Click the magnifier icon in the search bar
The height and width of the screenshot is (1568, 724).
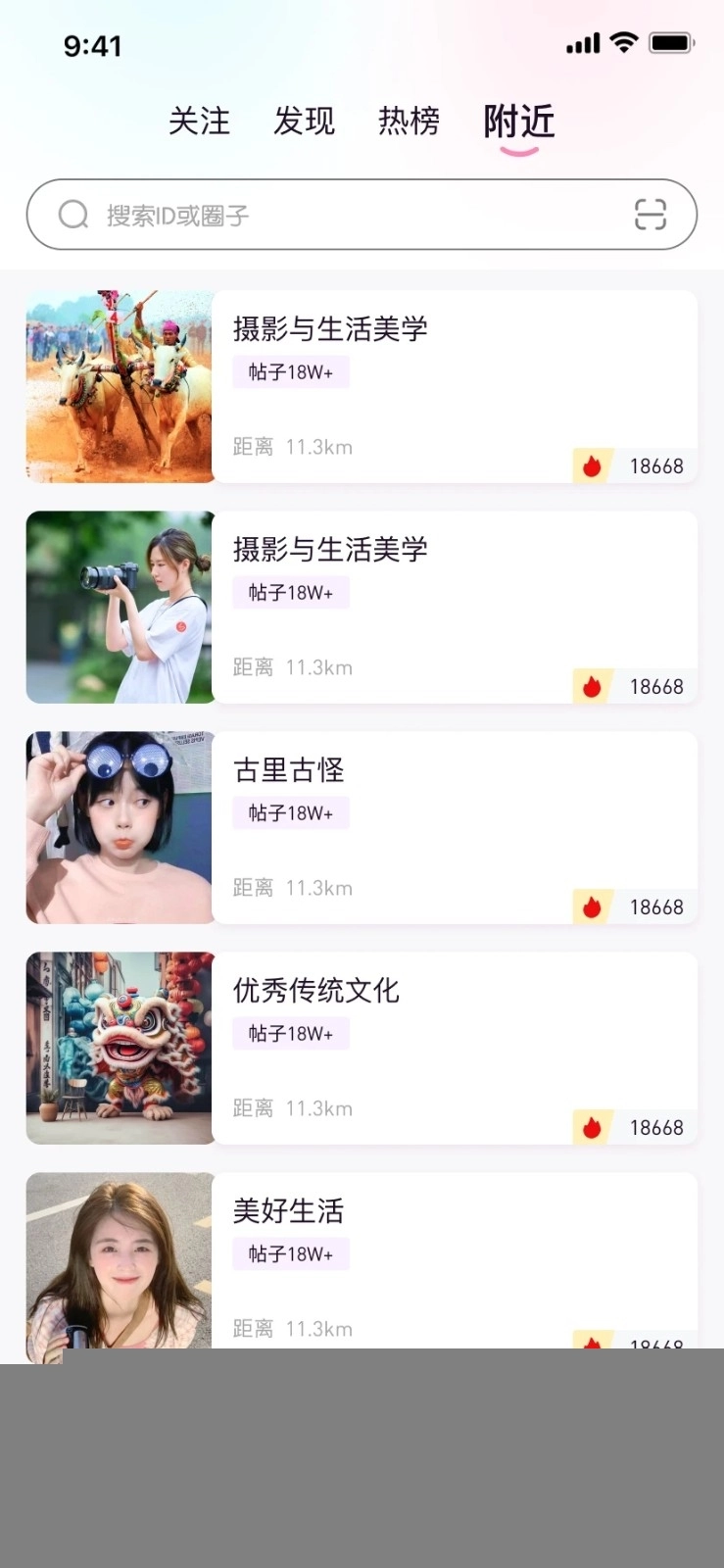click(x=73, y=215)
